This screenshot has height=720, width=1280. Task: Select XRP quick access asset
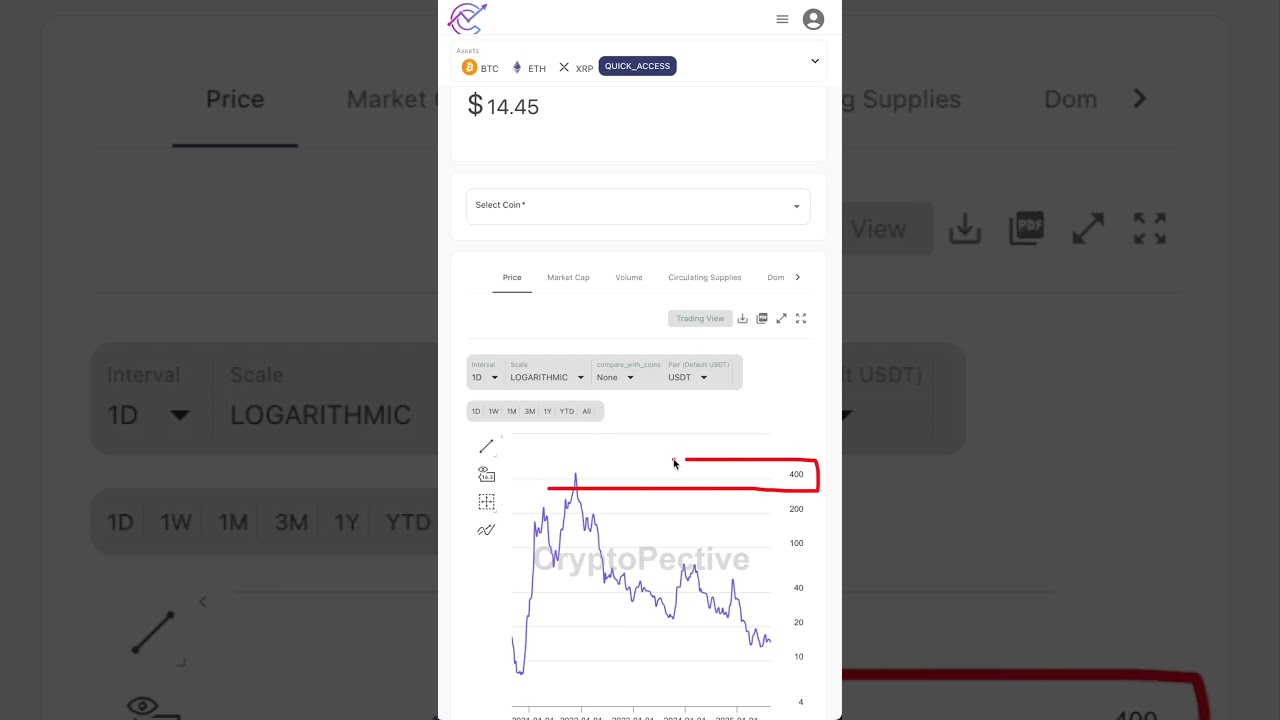576,68
